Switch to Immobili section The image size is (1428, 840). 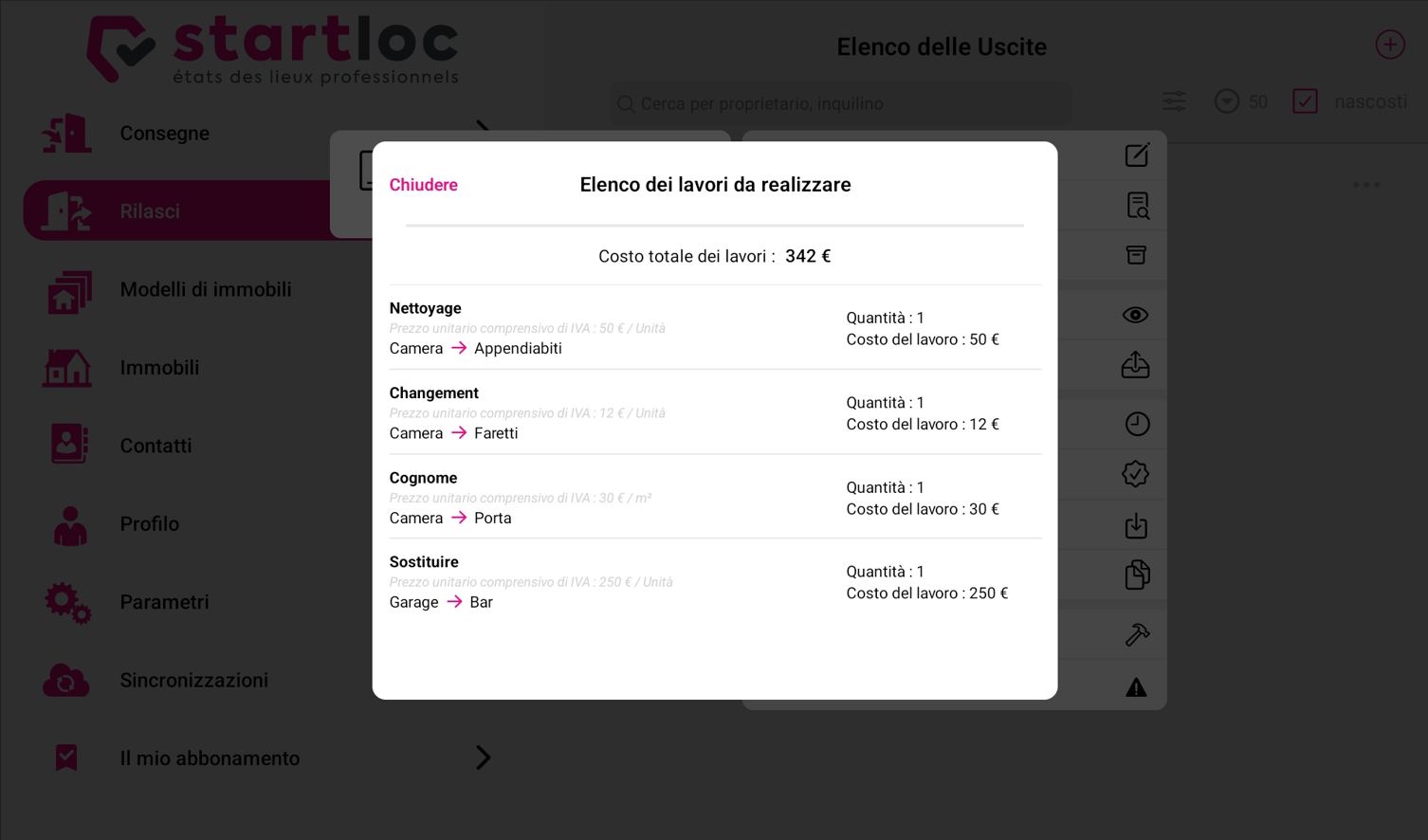click(159, 368)
